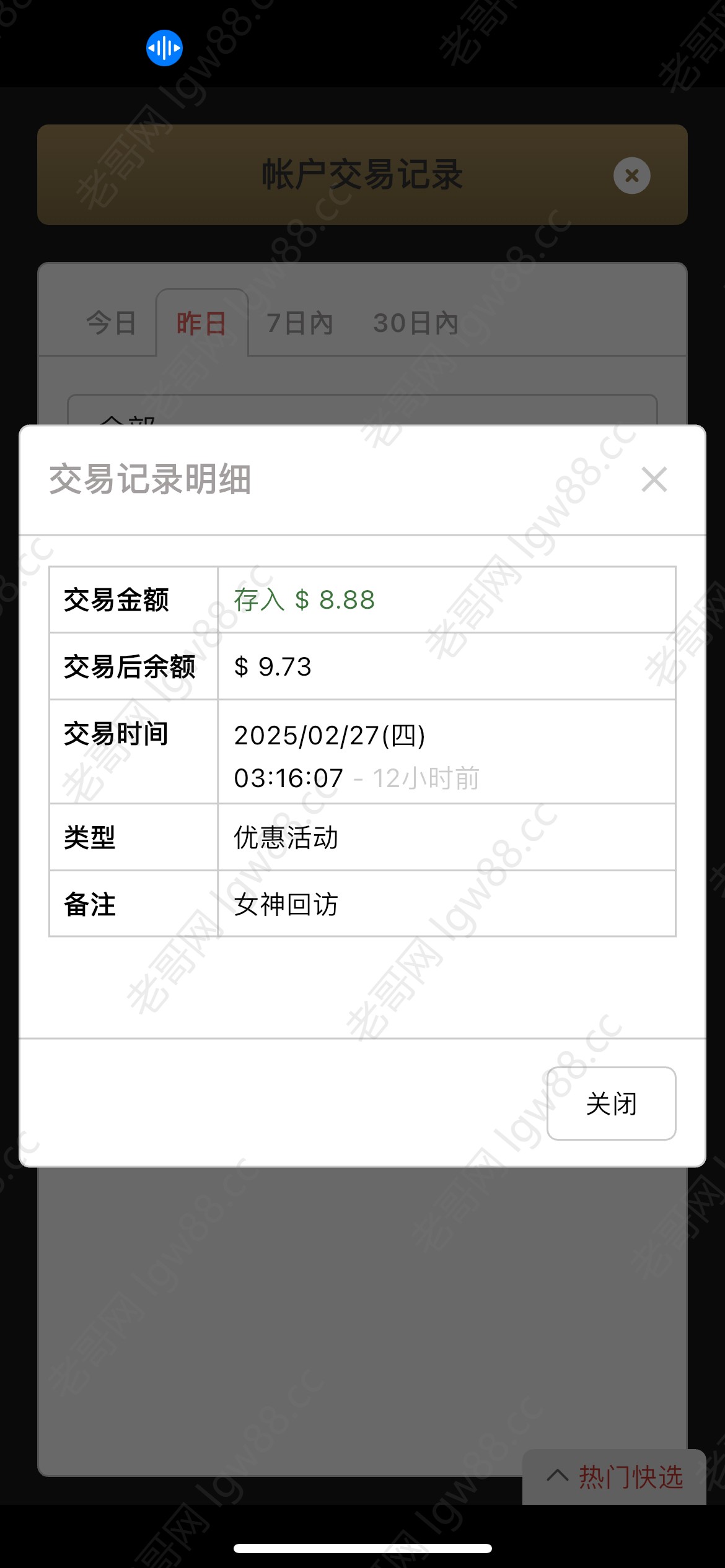Tap the 关闭 button
This screenshot has height=1568, width=725.
pos(611,1104)
